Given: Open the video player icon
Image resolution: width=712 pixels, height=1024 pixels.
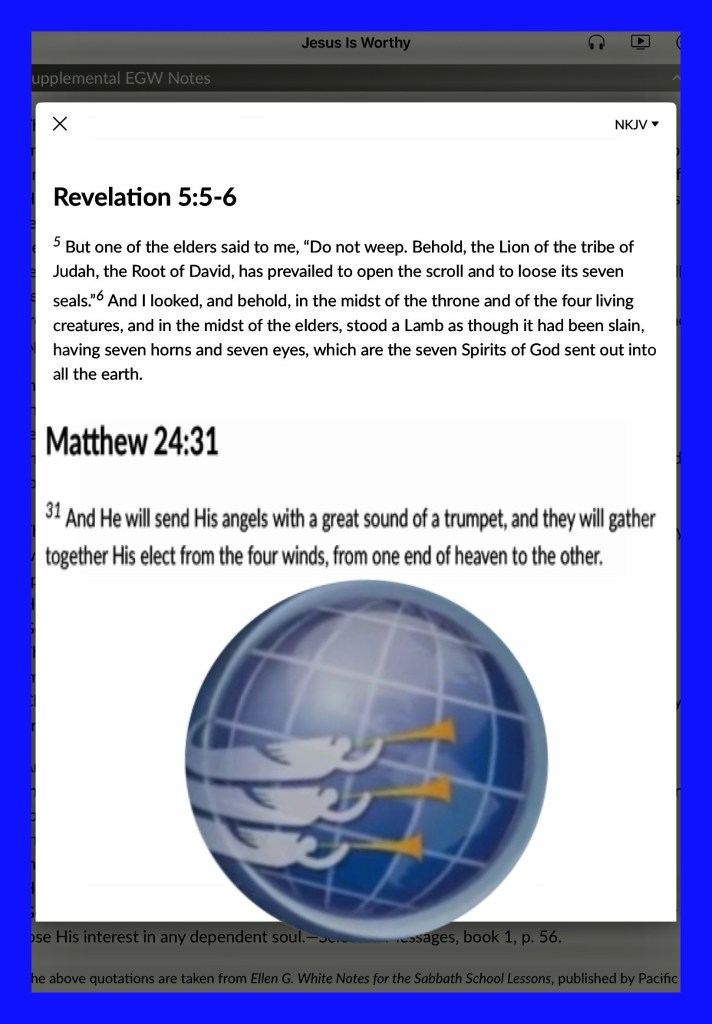Looking at the screenshot, I should 640,42.
